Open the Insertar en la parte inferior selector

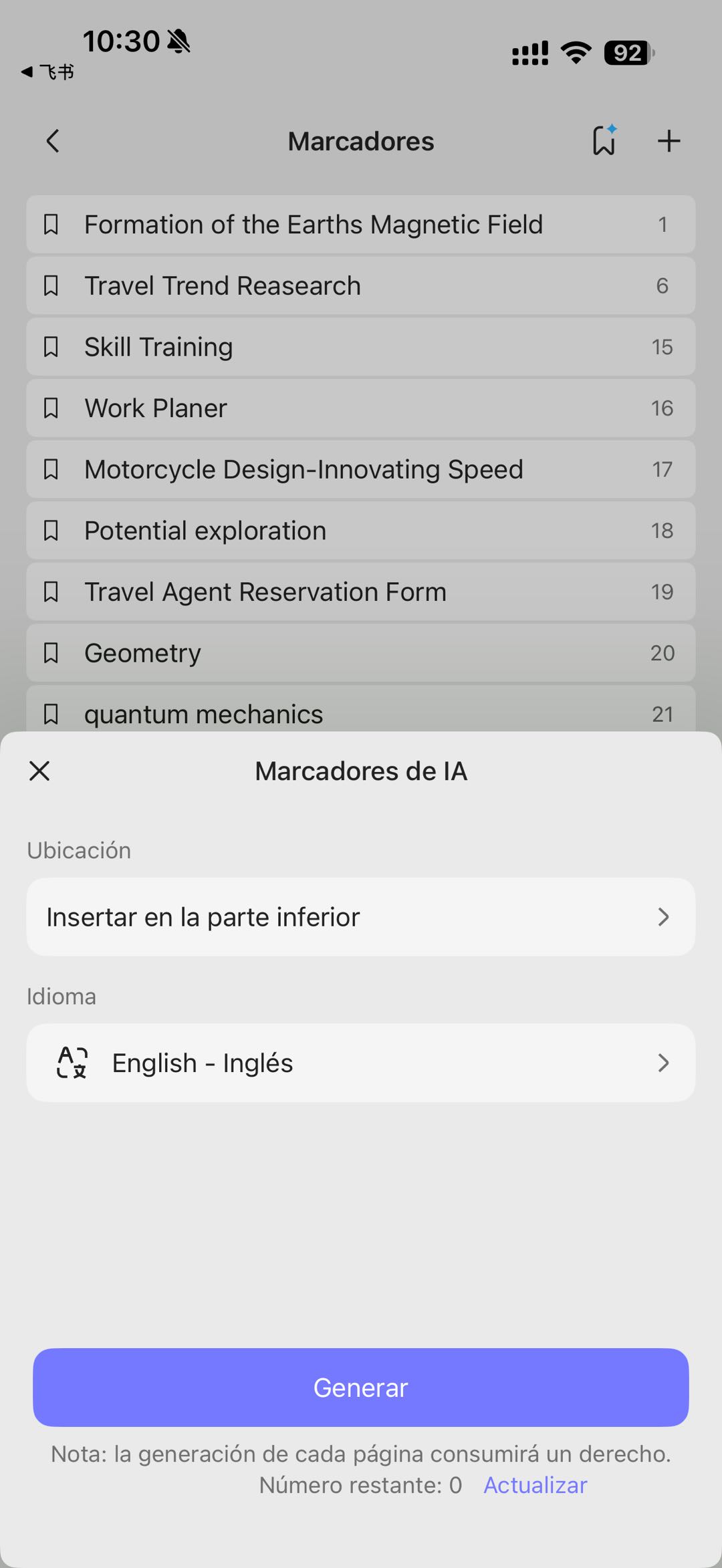point(361,916)
